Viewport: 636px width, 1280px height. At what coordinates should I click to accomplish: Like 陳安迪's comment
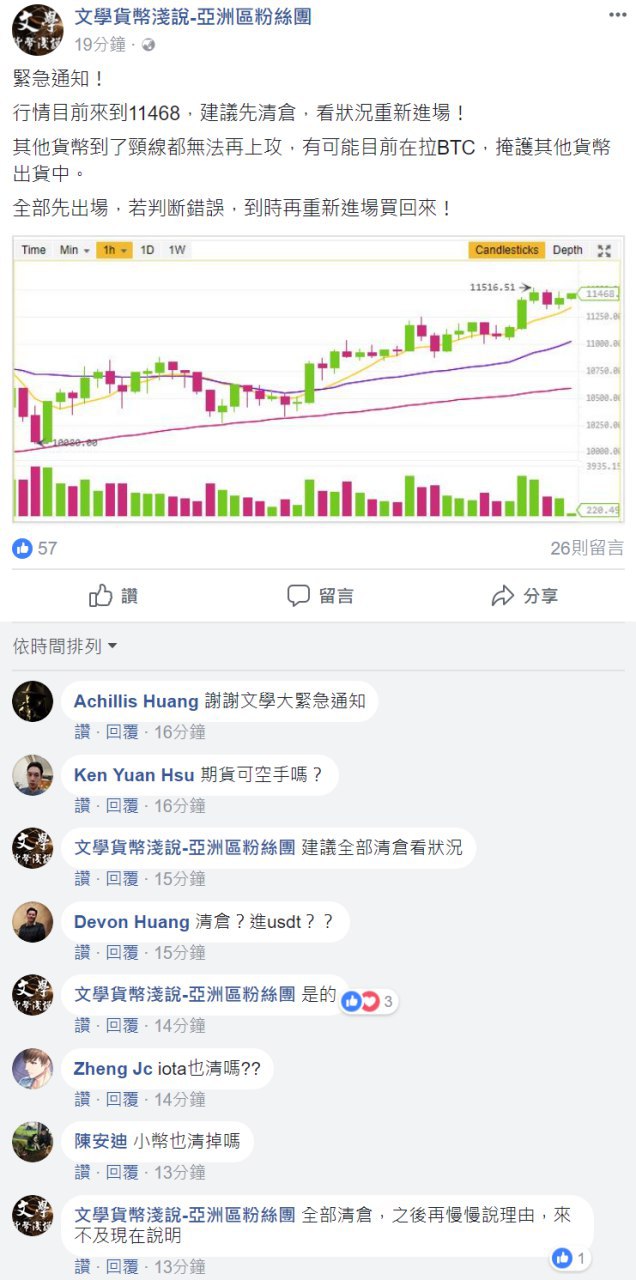tap(82, 1172)
